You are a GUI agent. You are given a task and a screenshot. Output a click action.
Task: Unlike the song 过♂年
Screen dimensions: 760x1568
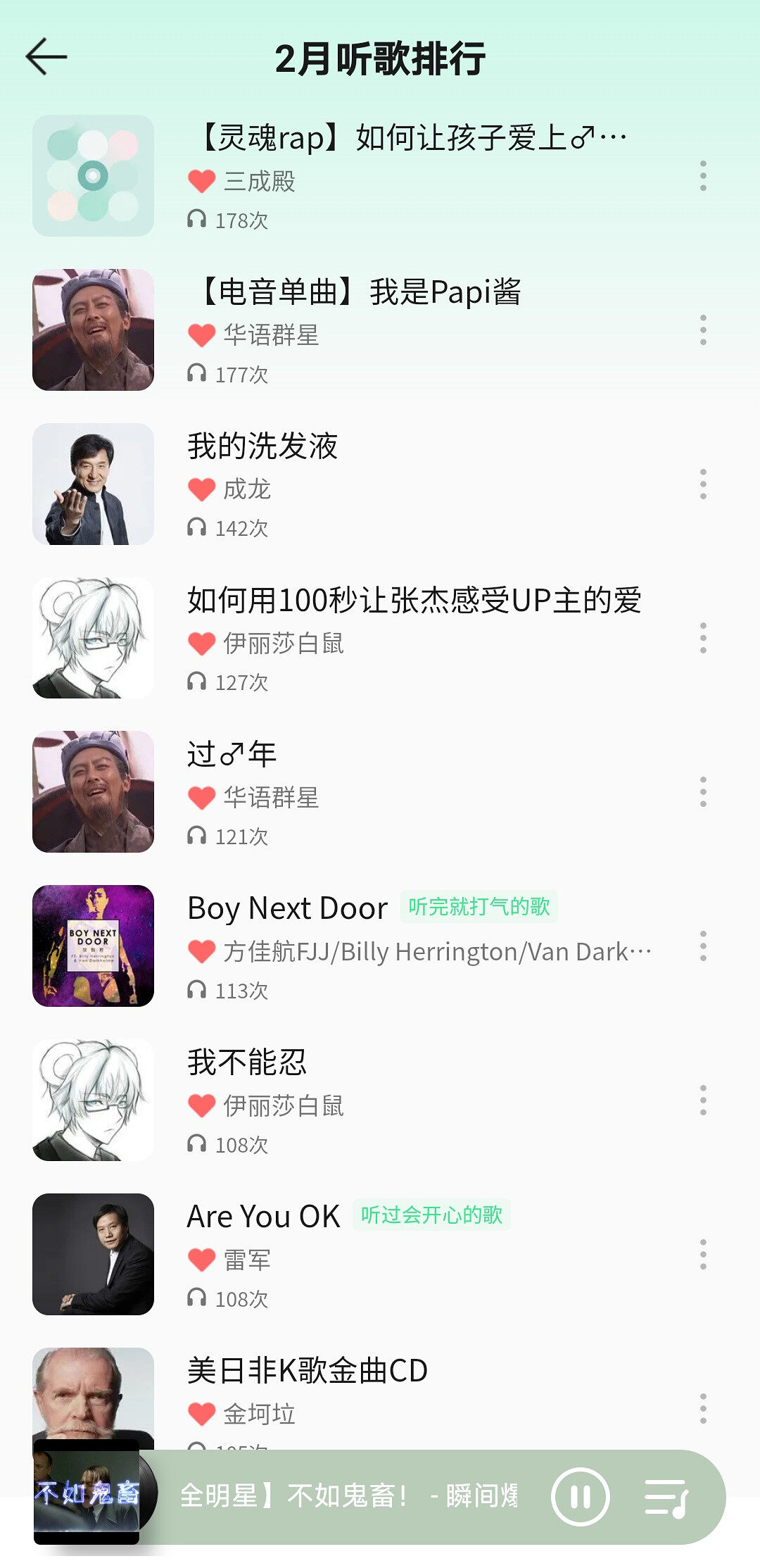(x=201, y=798)
